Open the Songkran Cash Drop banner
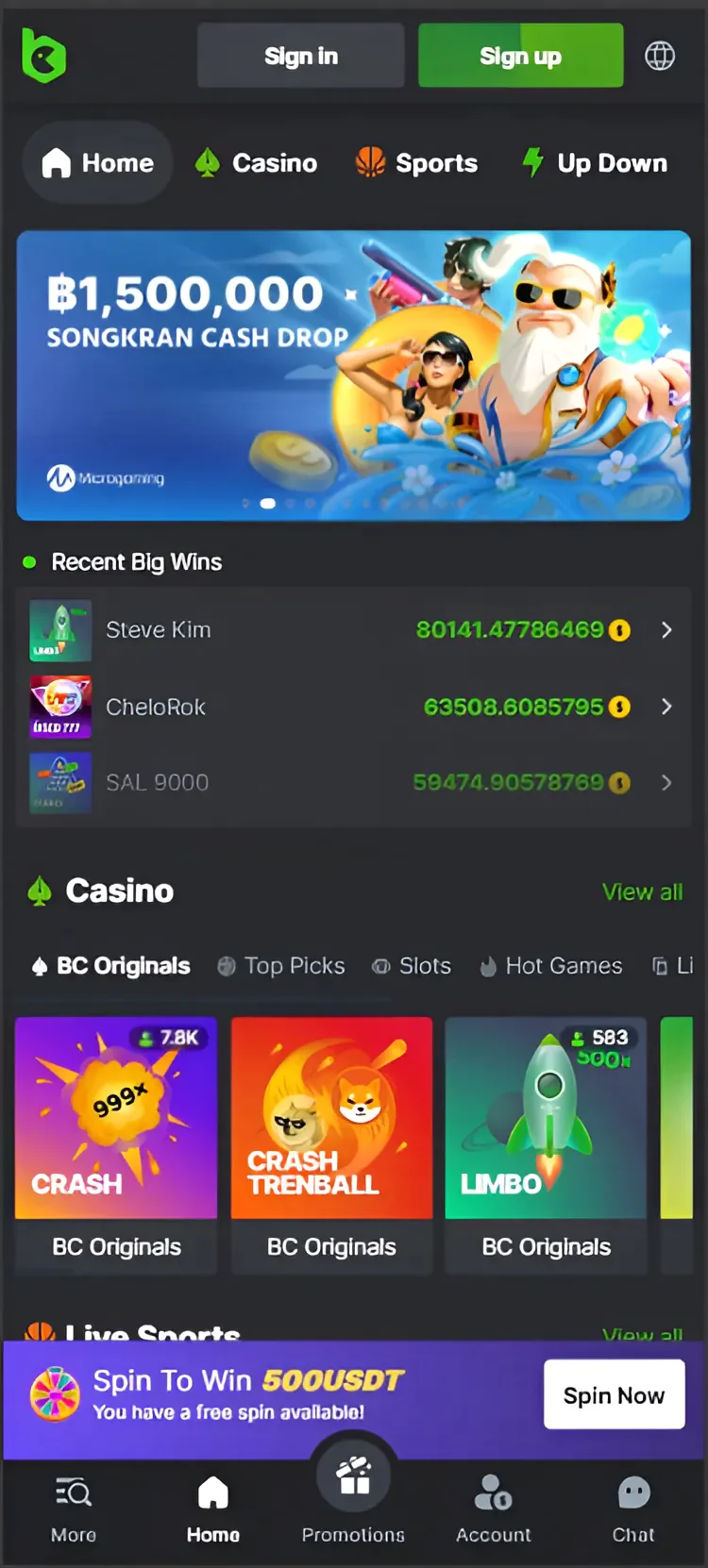The image size is (708, 1568). coord(353,375)
